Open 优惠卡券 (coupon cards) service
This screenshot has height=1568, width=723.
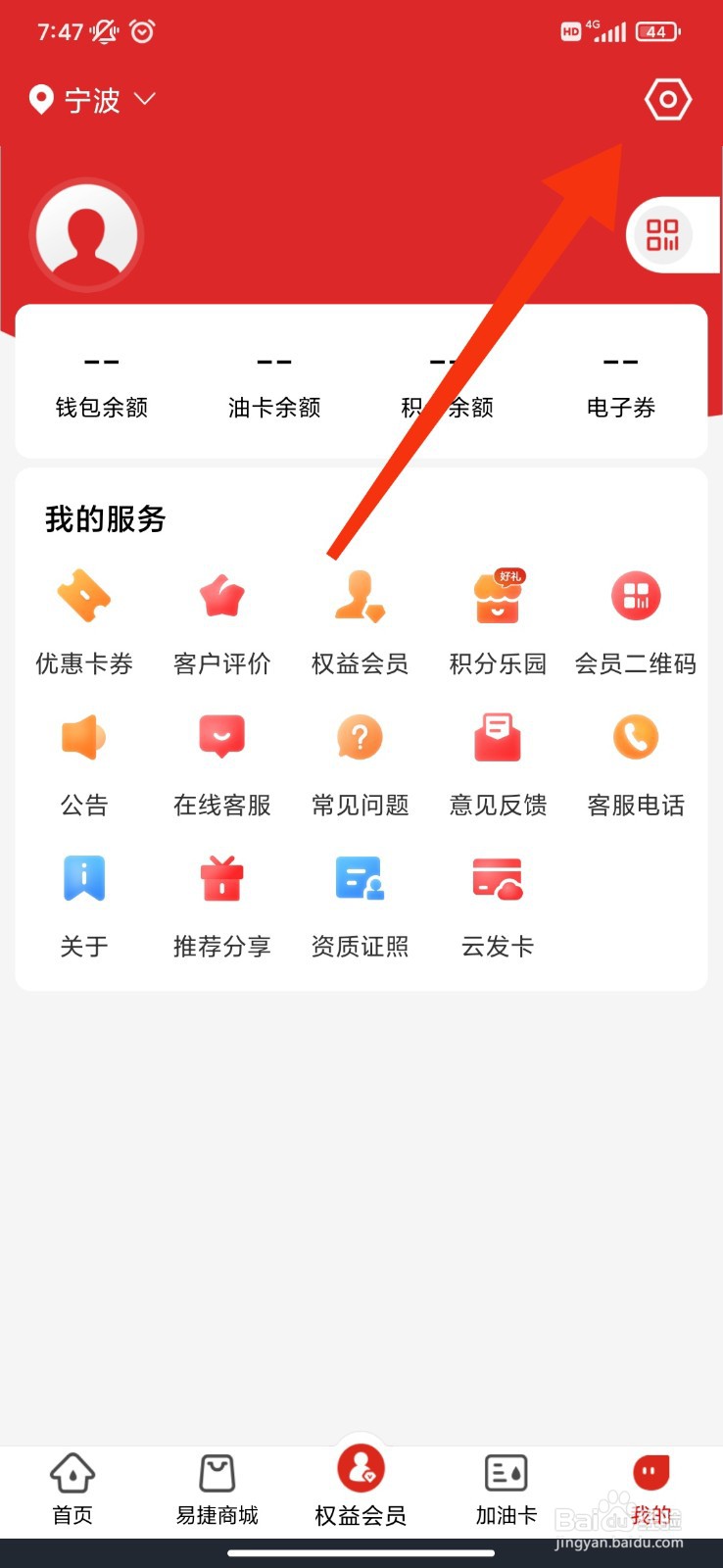pos(84,617)
